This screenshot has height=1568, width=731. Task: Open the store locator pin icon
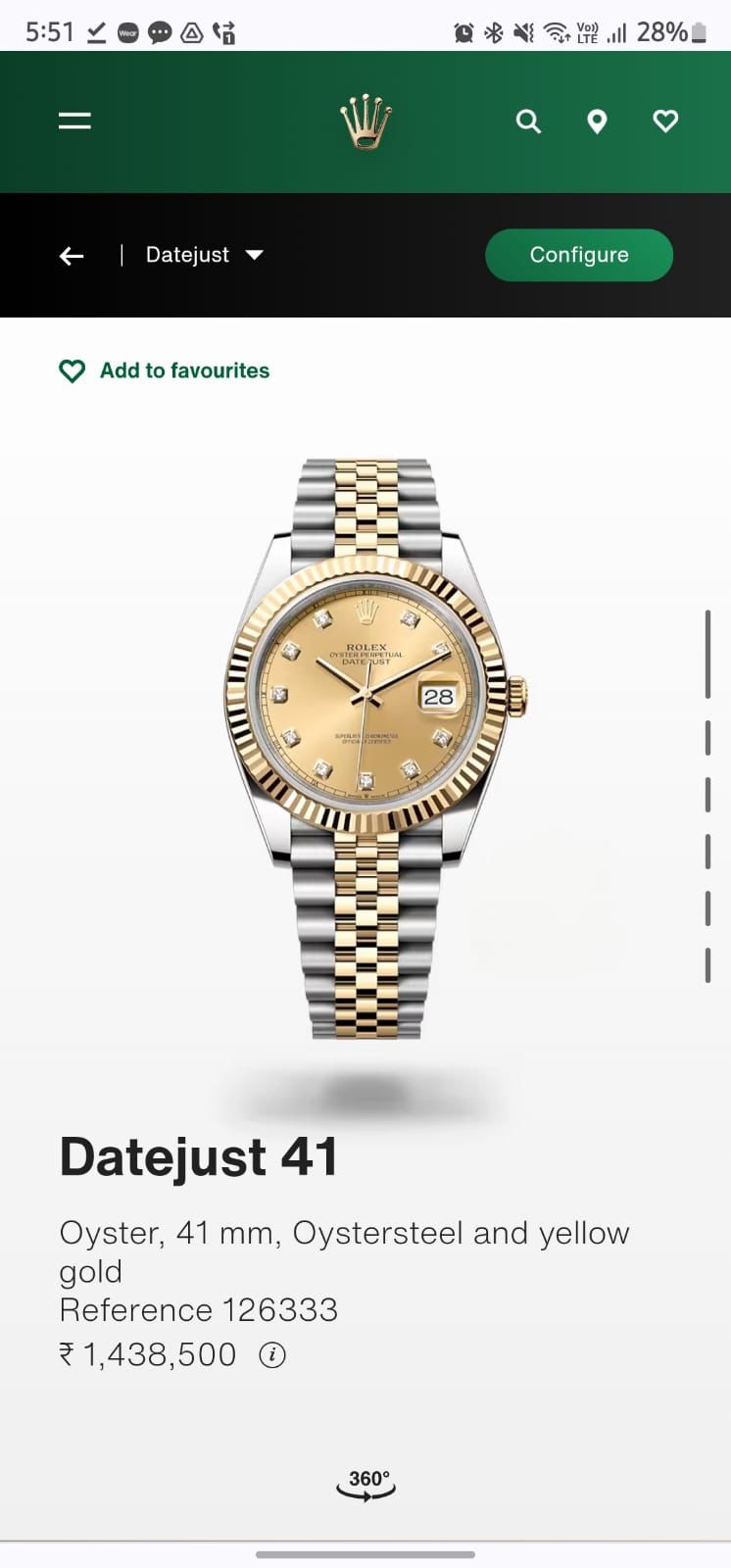pos(597,122)
